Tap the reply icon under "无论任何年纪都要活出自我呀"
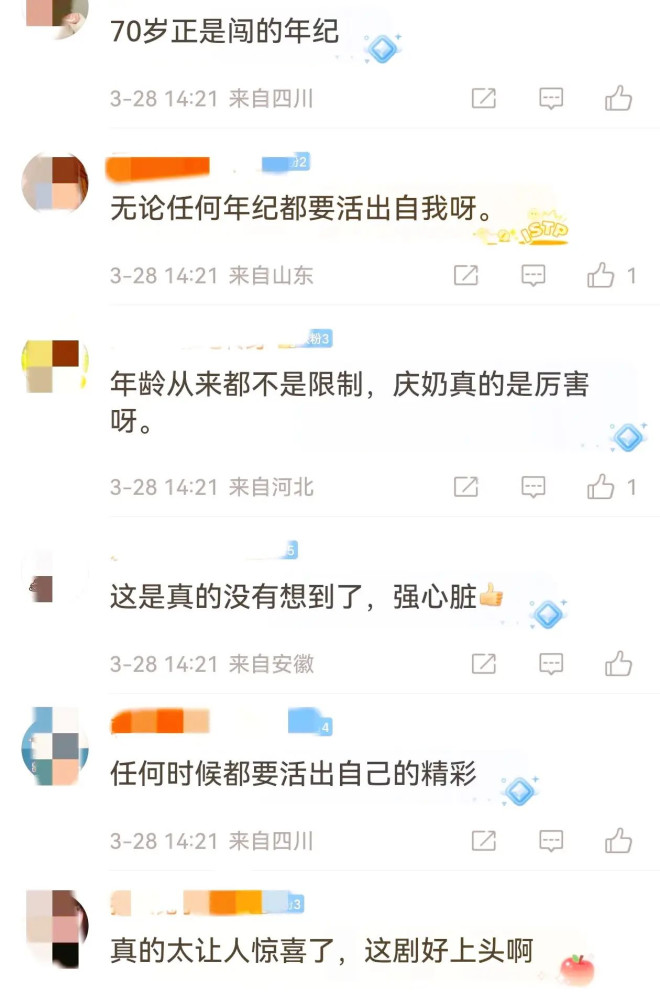Viewport: 660px width, 996px height. coord(534,275)
